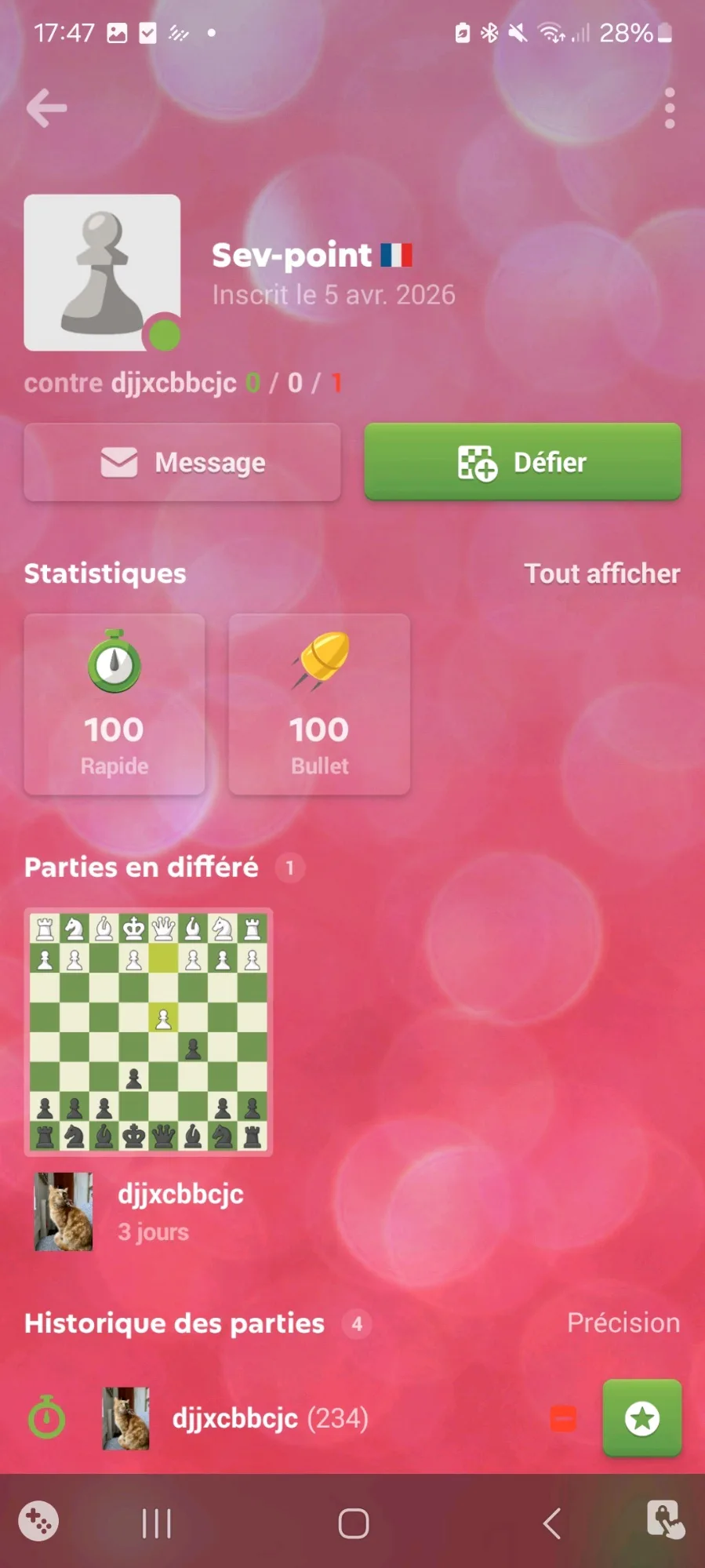The width and height of the screenshot is (705, 1568).
Task: Send a message to Sev-point
Action: (x=182, y=462)
